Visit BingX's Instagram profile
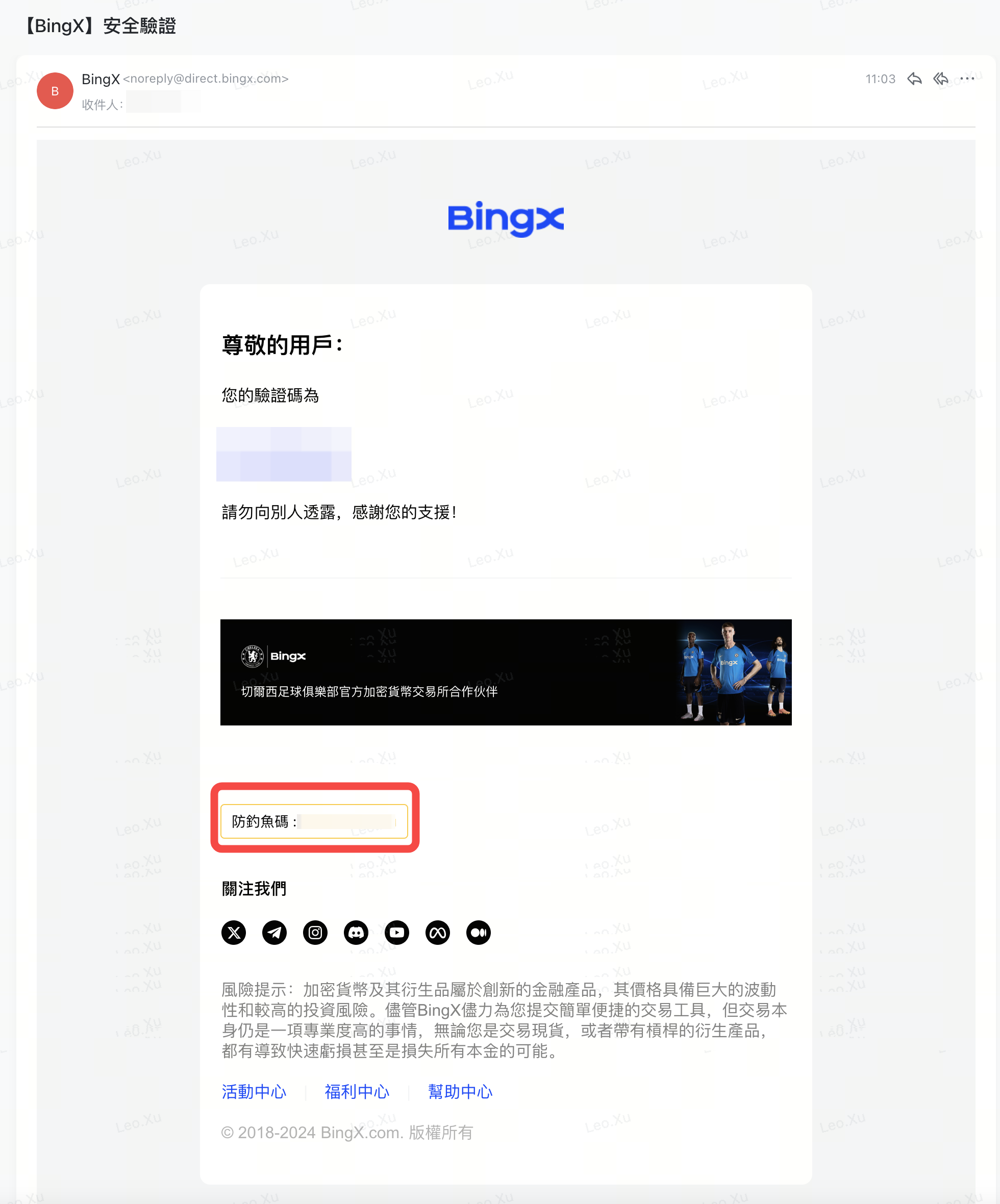 [x=315, y=933]
